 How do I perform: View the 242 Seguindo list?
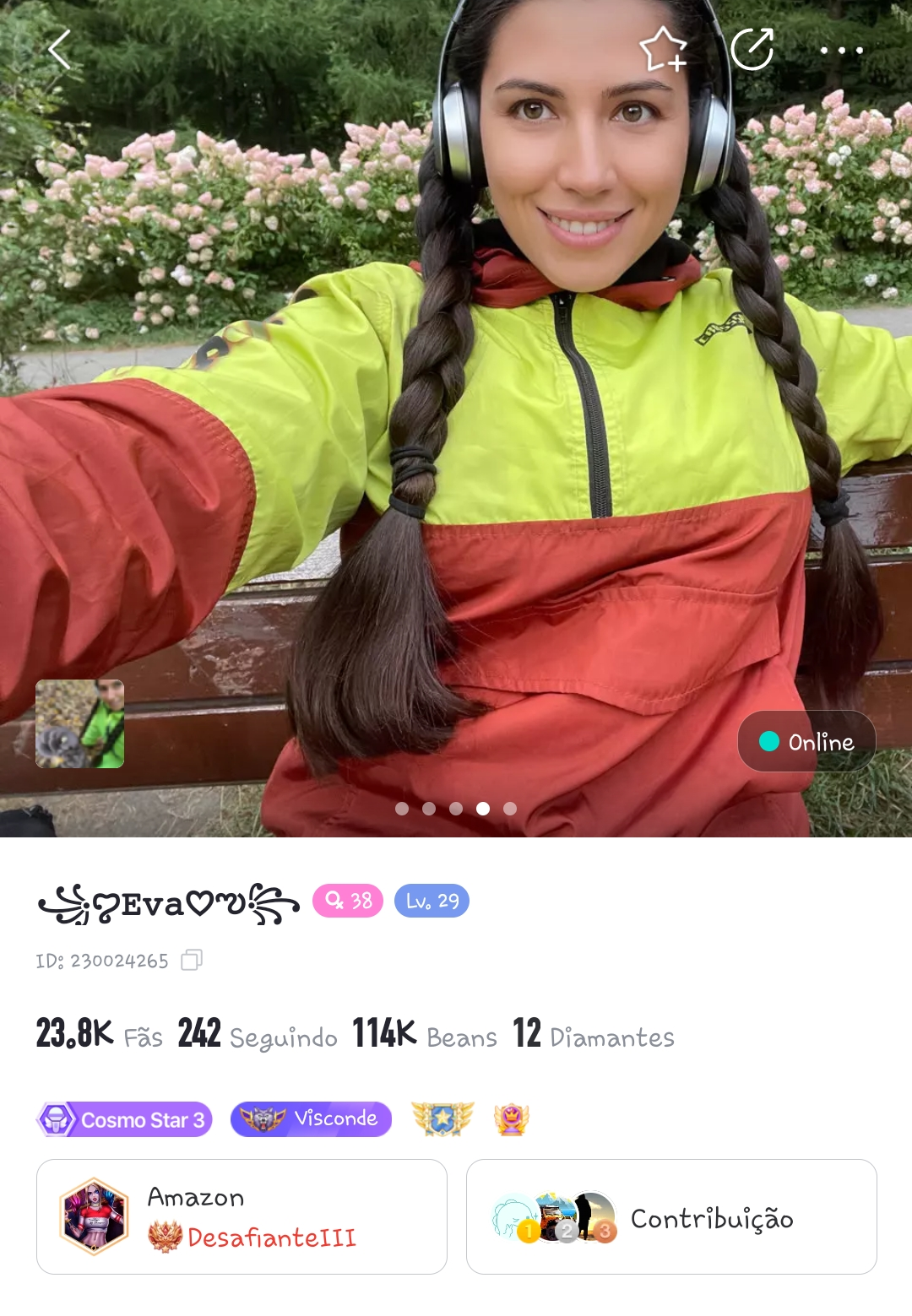[x=257, y=1034]
